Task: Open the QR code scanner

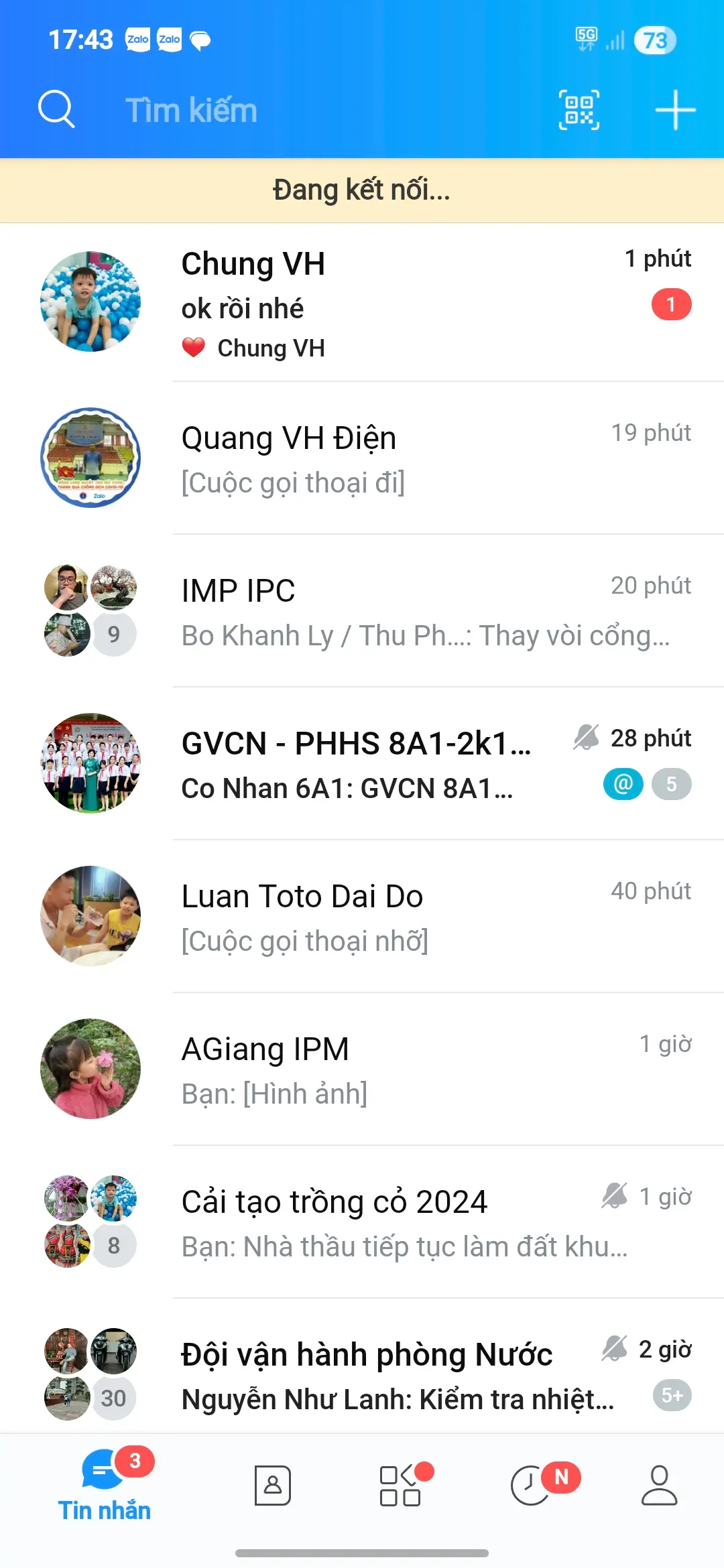Action: 579,110
